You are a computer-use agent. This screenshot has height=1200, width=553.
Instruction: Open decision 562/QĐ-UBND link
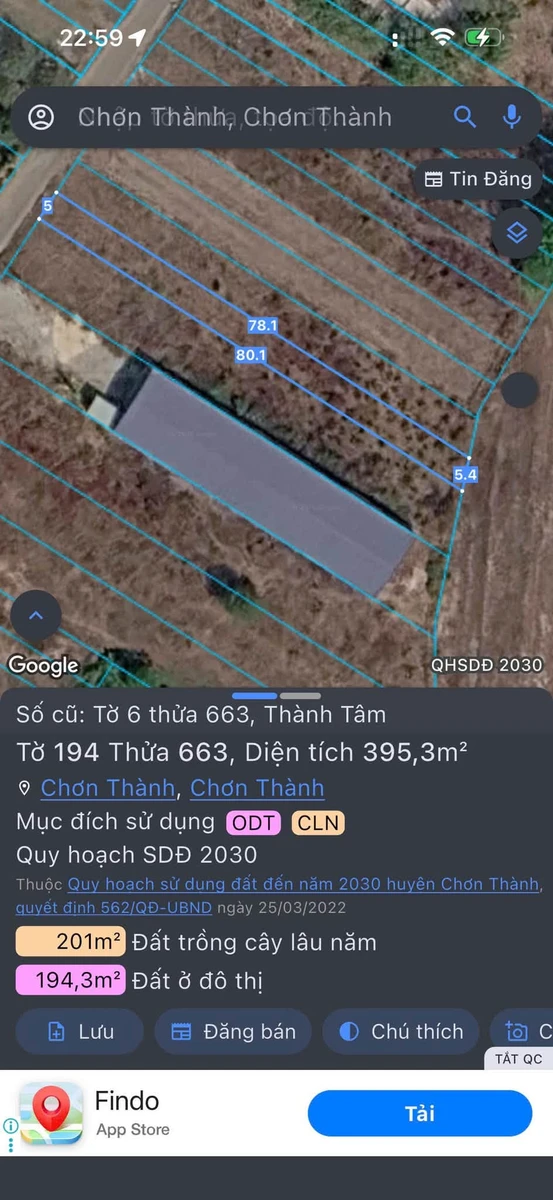(x=114, y=908)
